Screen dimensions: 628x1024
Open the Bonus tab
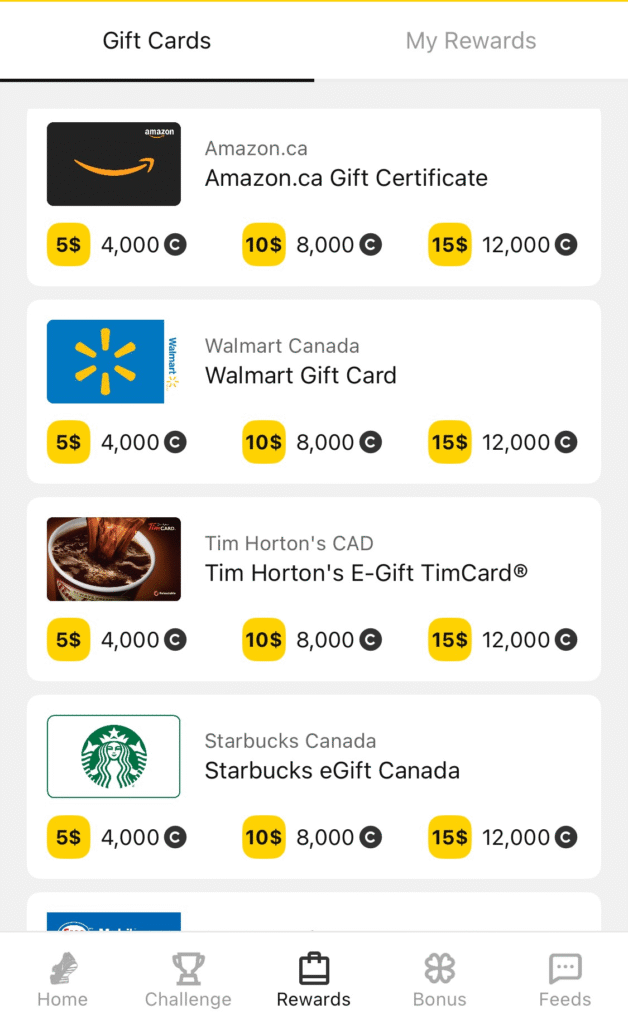439,979
